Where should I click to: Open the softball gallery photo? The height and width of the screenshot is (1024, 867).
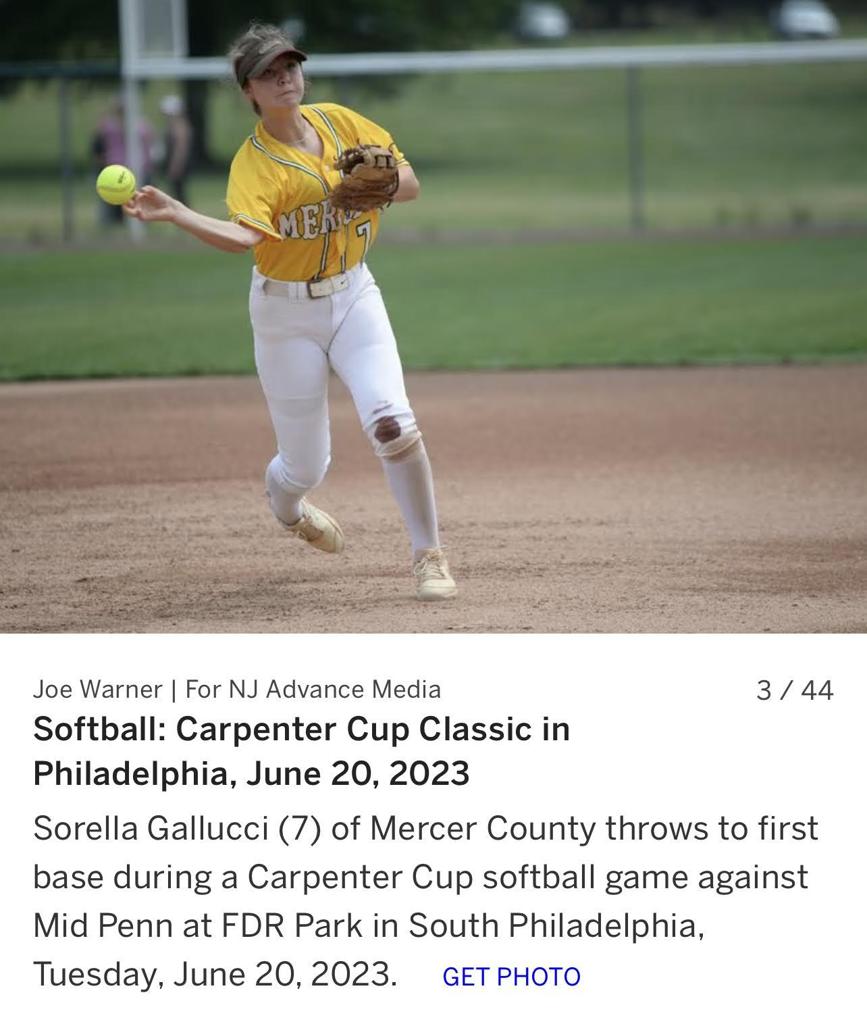click(x=433, y=316)
